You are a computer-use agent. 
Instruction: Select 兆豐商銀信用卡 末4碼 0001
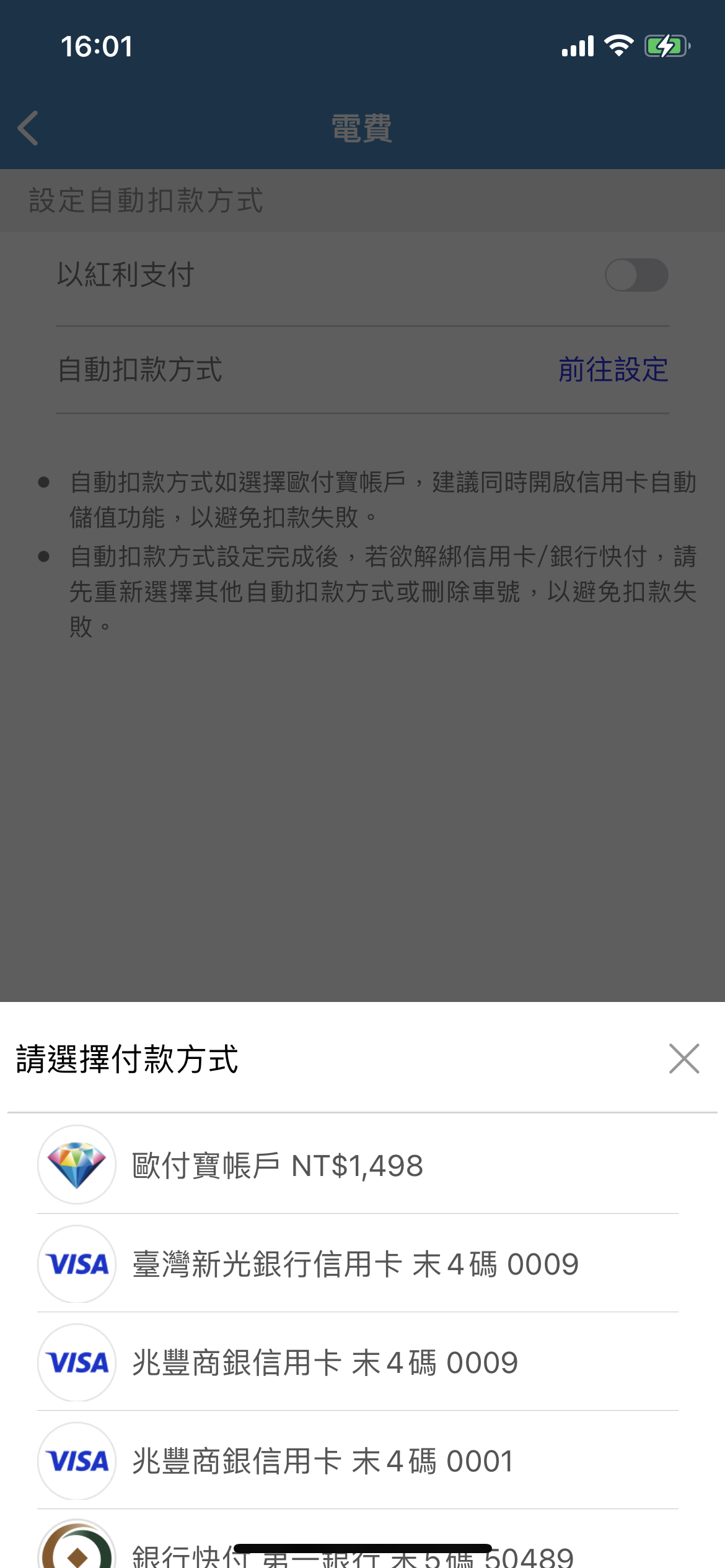(x=358, y=1460)
